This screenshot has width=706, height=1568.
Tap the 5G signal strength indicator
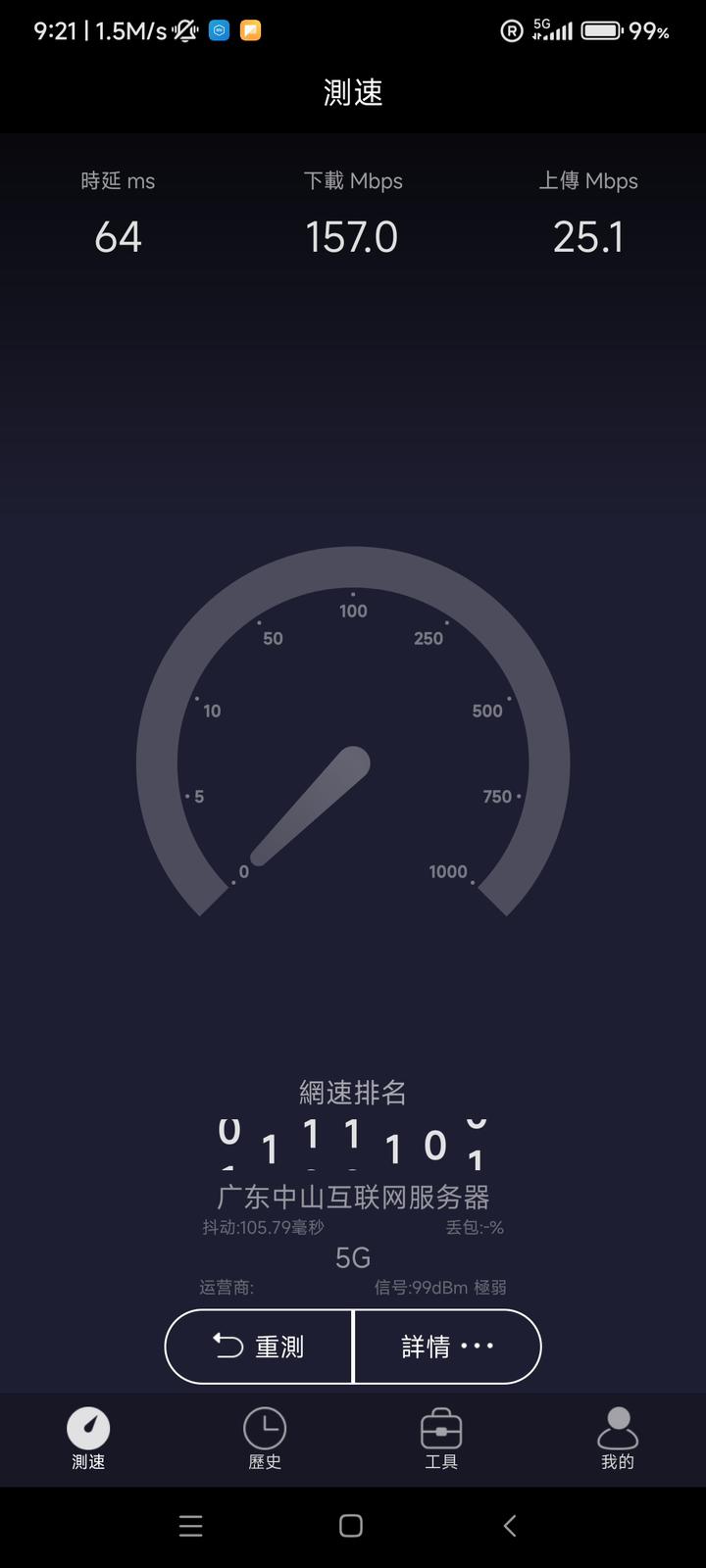pyautogui.click(x=552, y=30)
